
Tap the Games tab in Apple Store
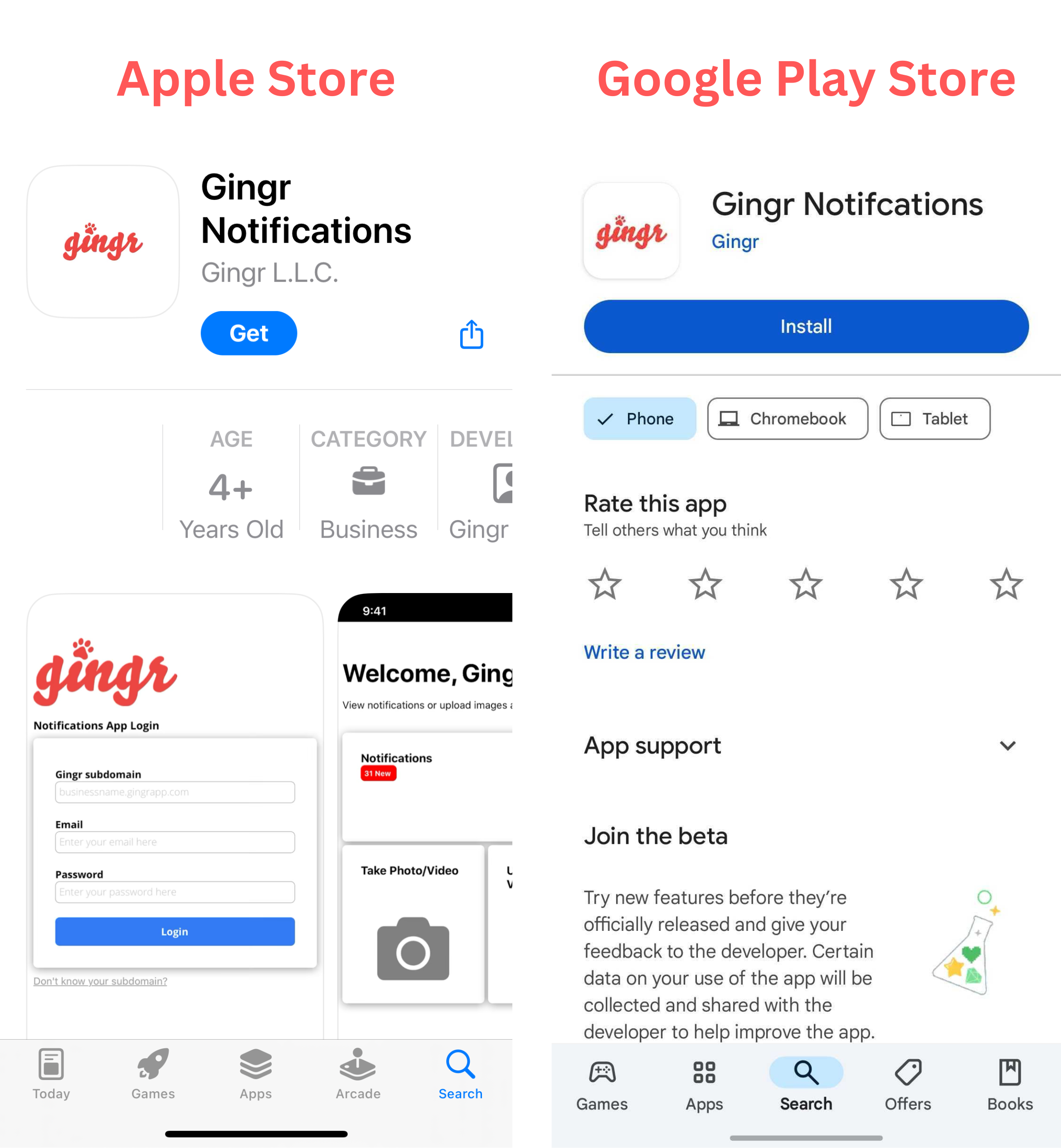pyautogui.click(x=152, y=1076)
